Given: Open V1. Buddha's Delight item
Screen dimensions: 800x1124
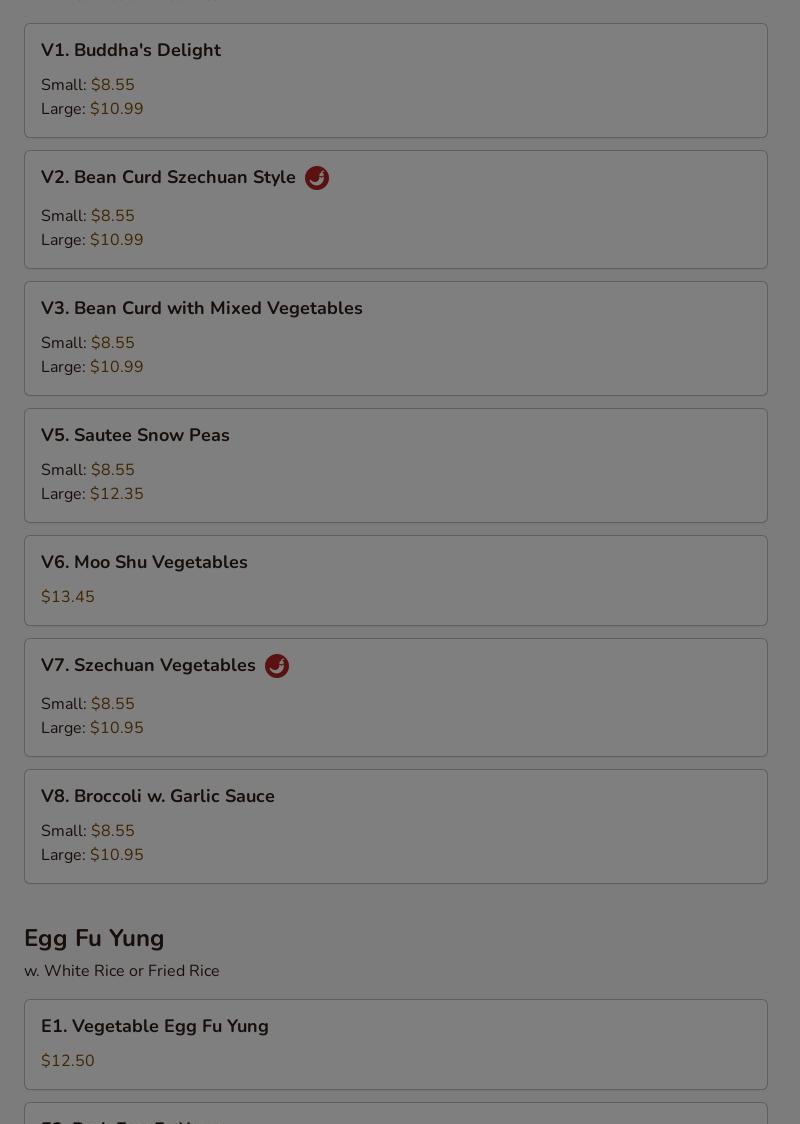Looking at the screenshot, I should click(x=395, y=80).
